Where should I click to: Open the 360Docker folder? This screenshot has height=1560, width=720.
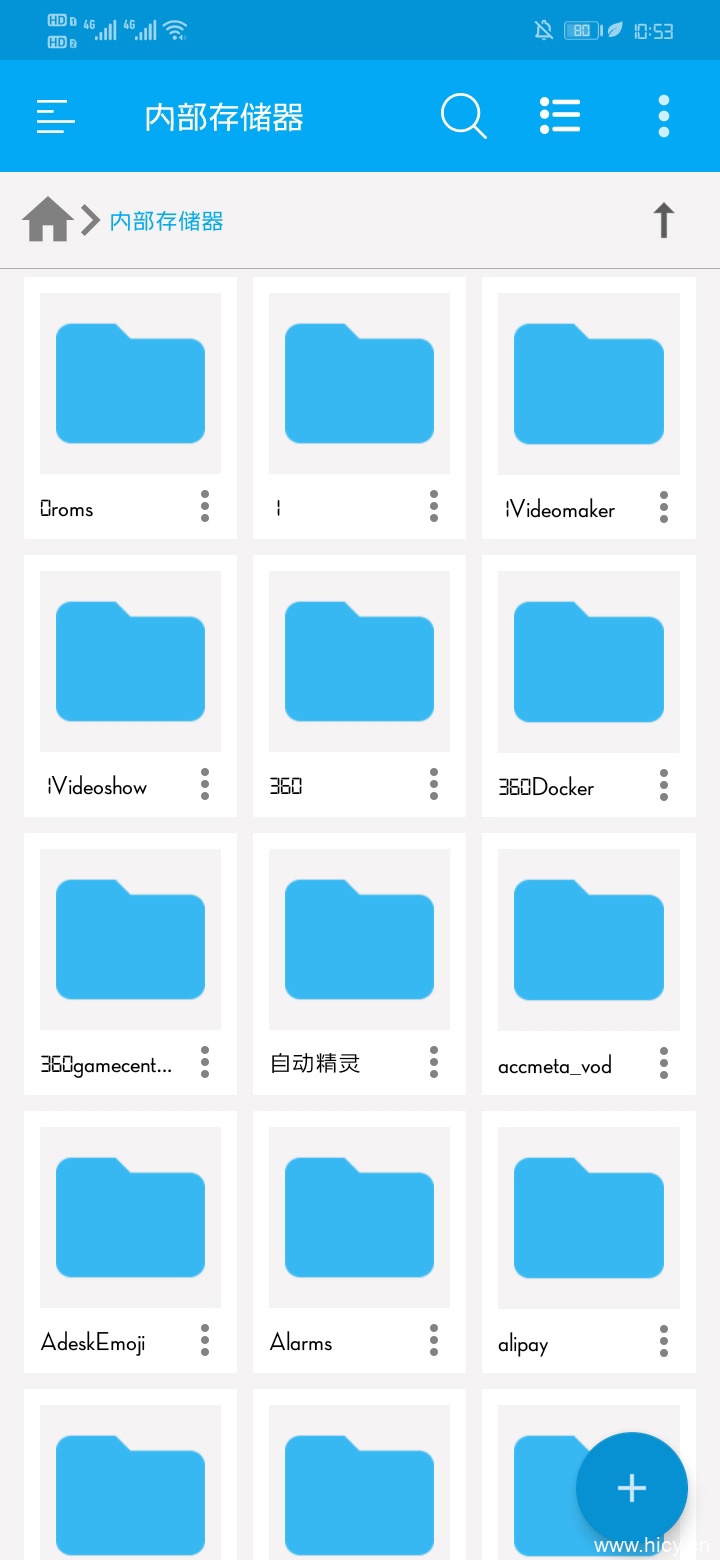588,660
